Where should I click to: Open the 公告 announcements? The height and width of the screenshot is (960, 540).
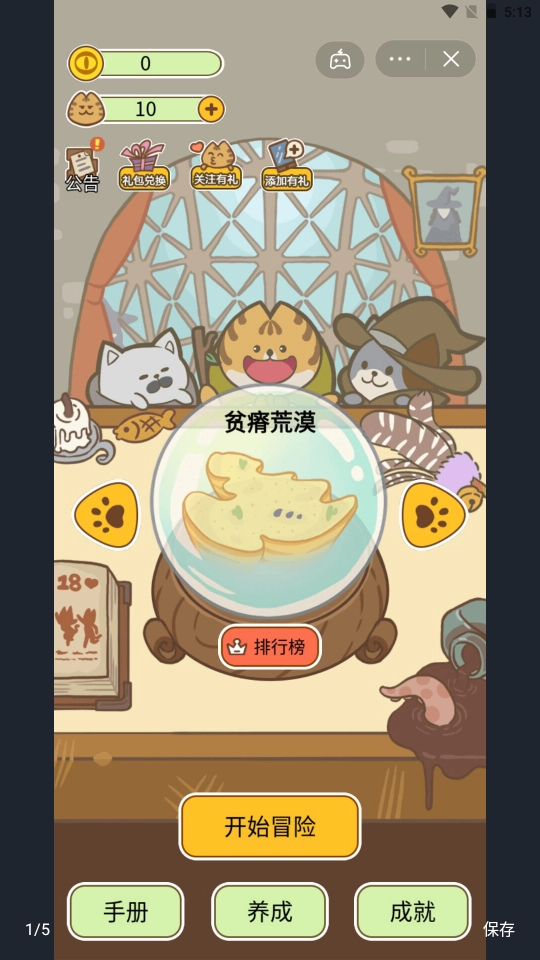(83, 167)
